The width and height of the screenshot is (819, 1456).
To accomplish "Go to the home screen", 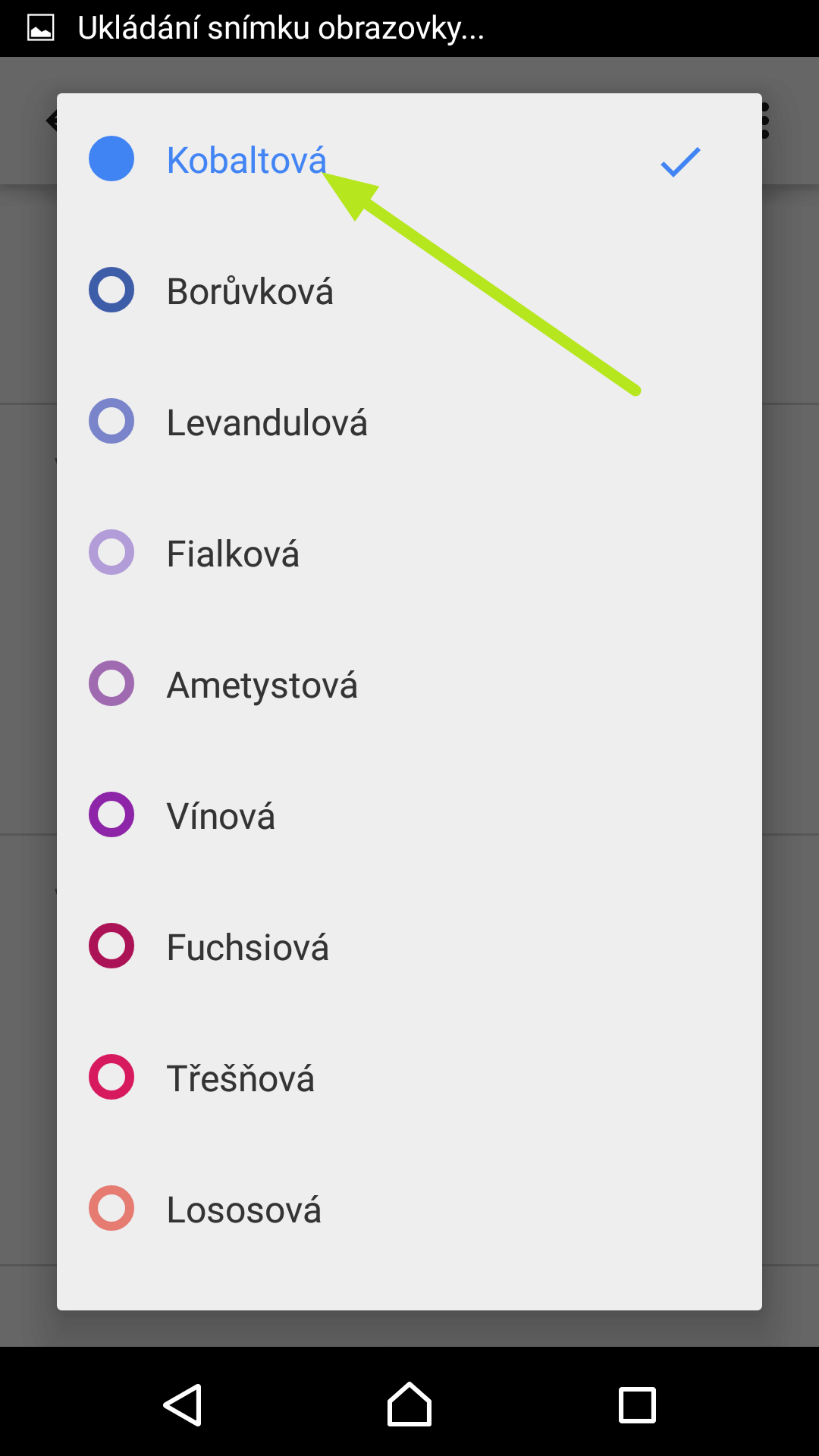I will point(409,1404).
